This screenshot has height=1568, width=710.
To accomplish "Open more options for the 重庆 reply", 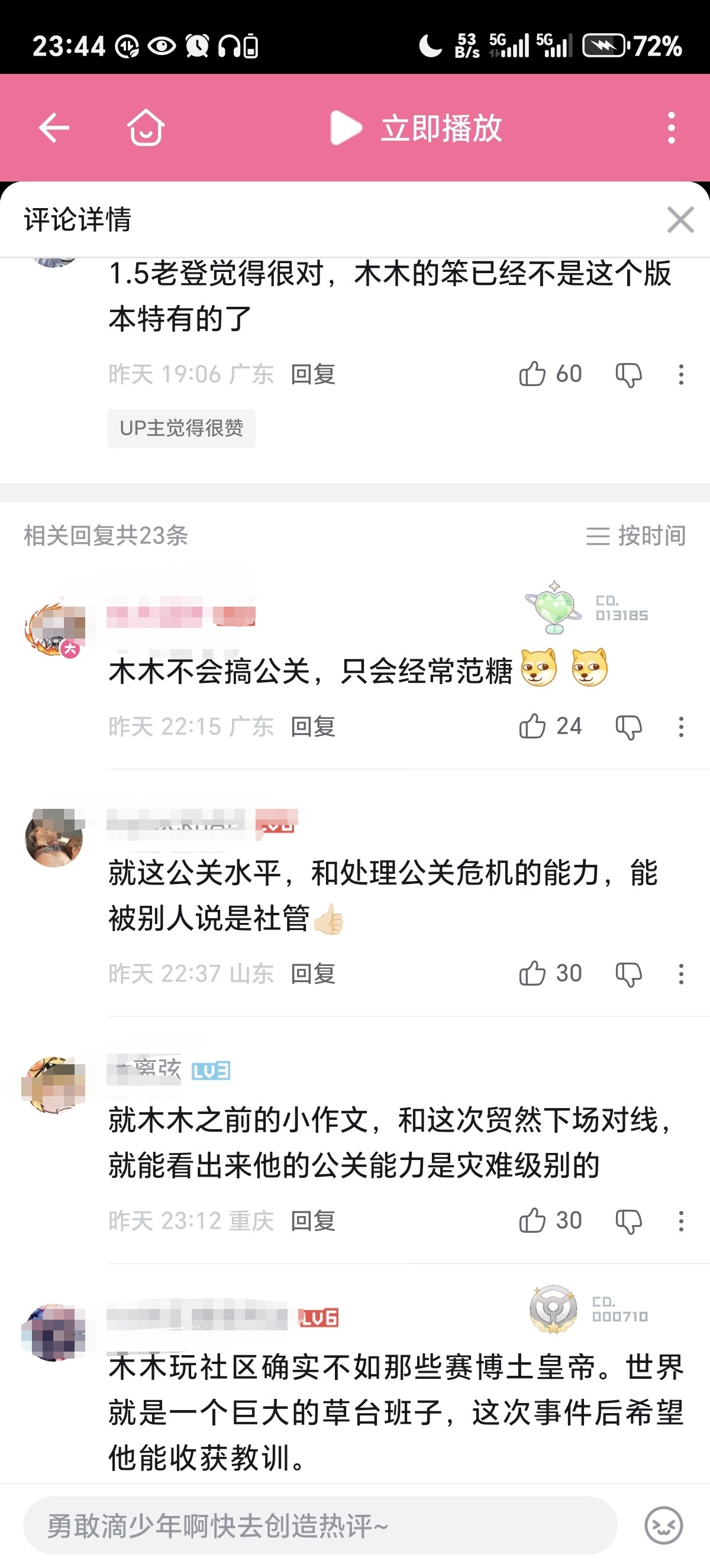I will click(x=681, y=1221).
